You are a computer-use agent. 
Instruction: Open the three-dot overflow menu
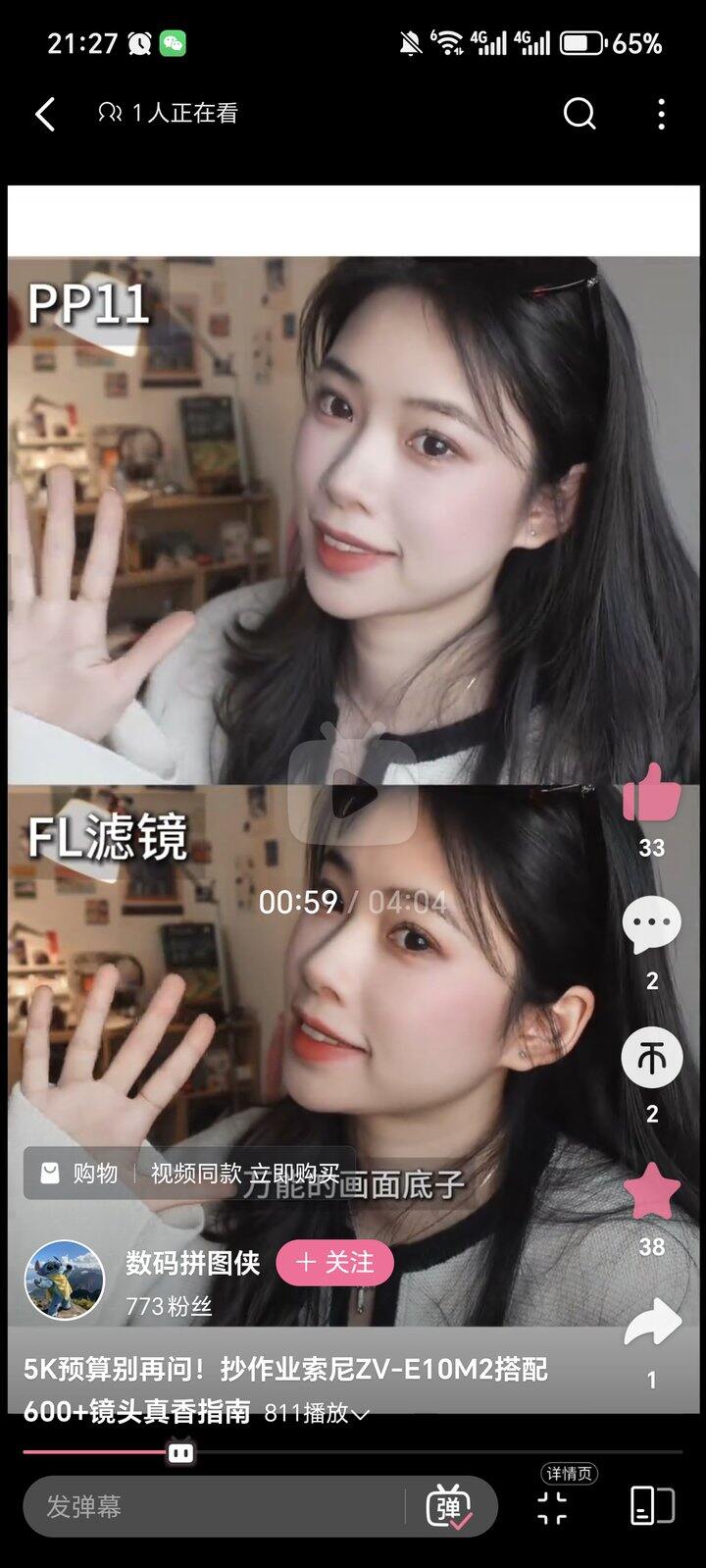(662, 114)
